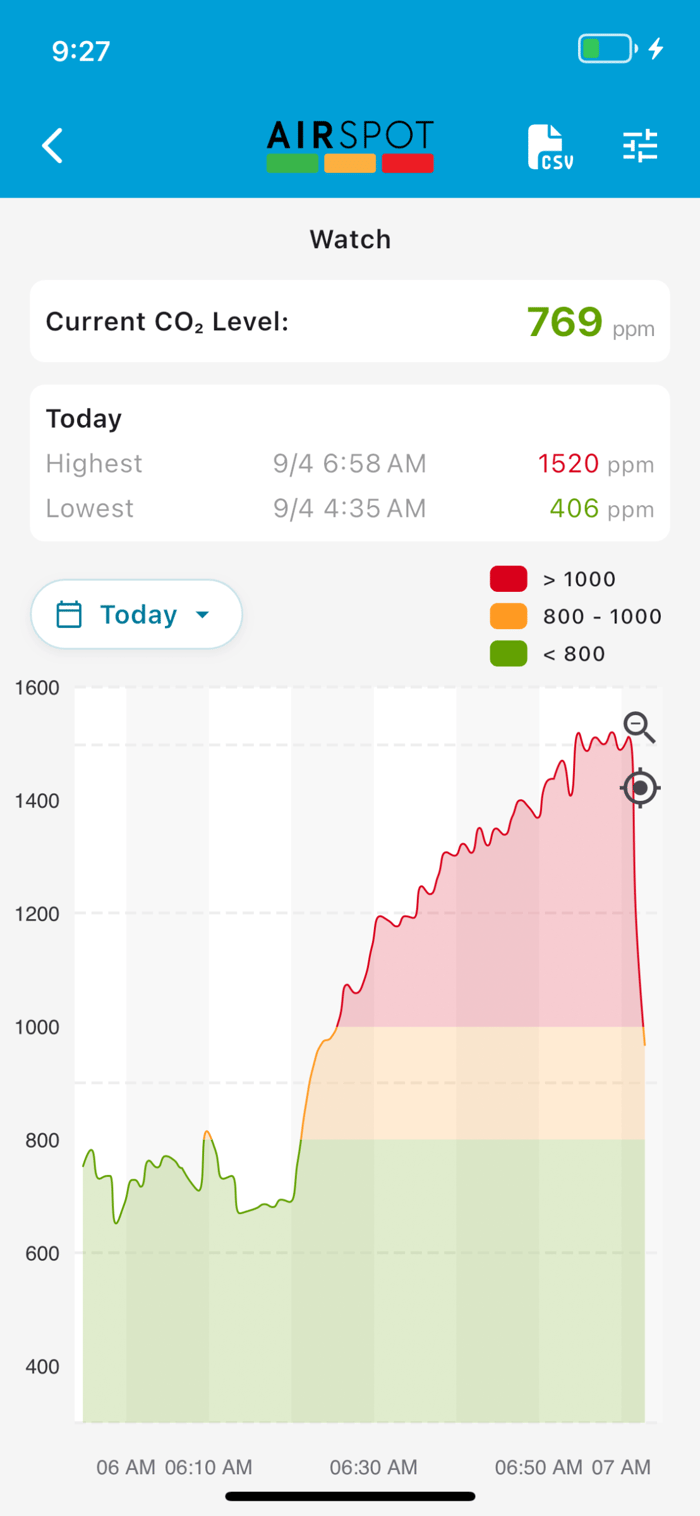Zoom out the CO₂ chart
This screenshot has height=1516, width=700.
(639, 728)
